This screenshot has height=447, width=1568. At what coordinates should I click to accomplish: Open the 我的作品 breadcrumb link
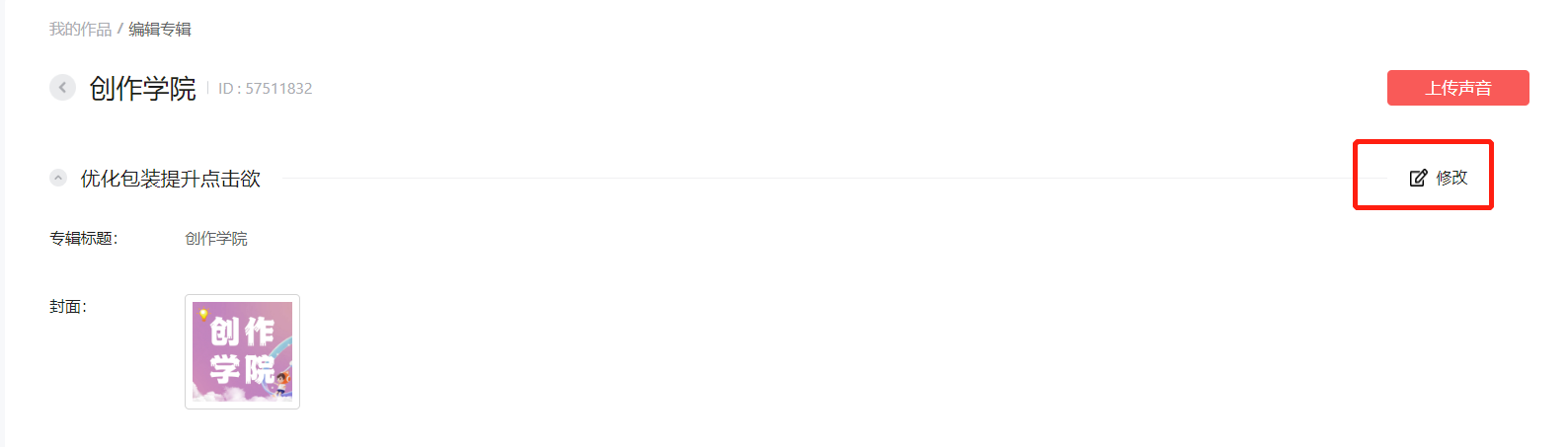[80, 30]
